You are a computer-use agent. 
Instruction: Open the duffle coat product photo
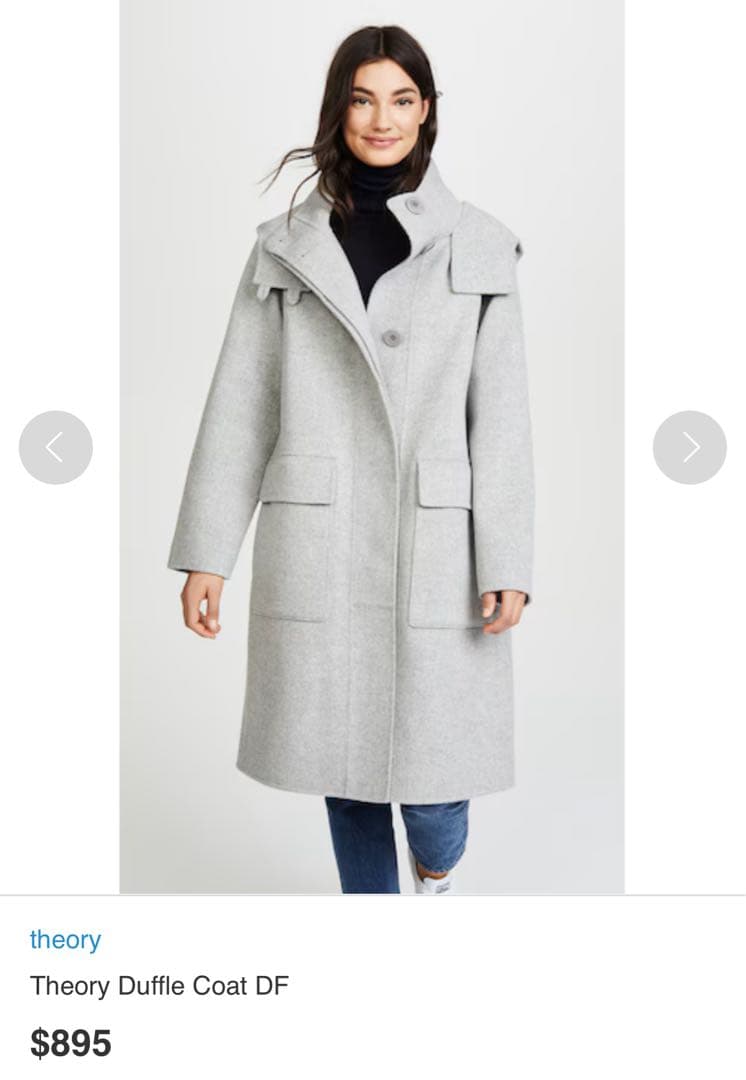372,500
